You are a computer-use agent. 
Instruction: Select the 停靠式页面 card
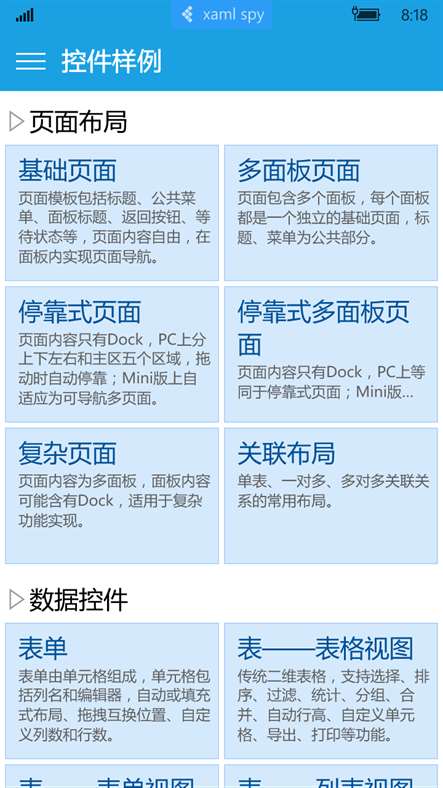pos(112,354)
